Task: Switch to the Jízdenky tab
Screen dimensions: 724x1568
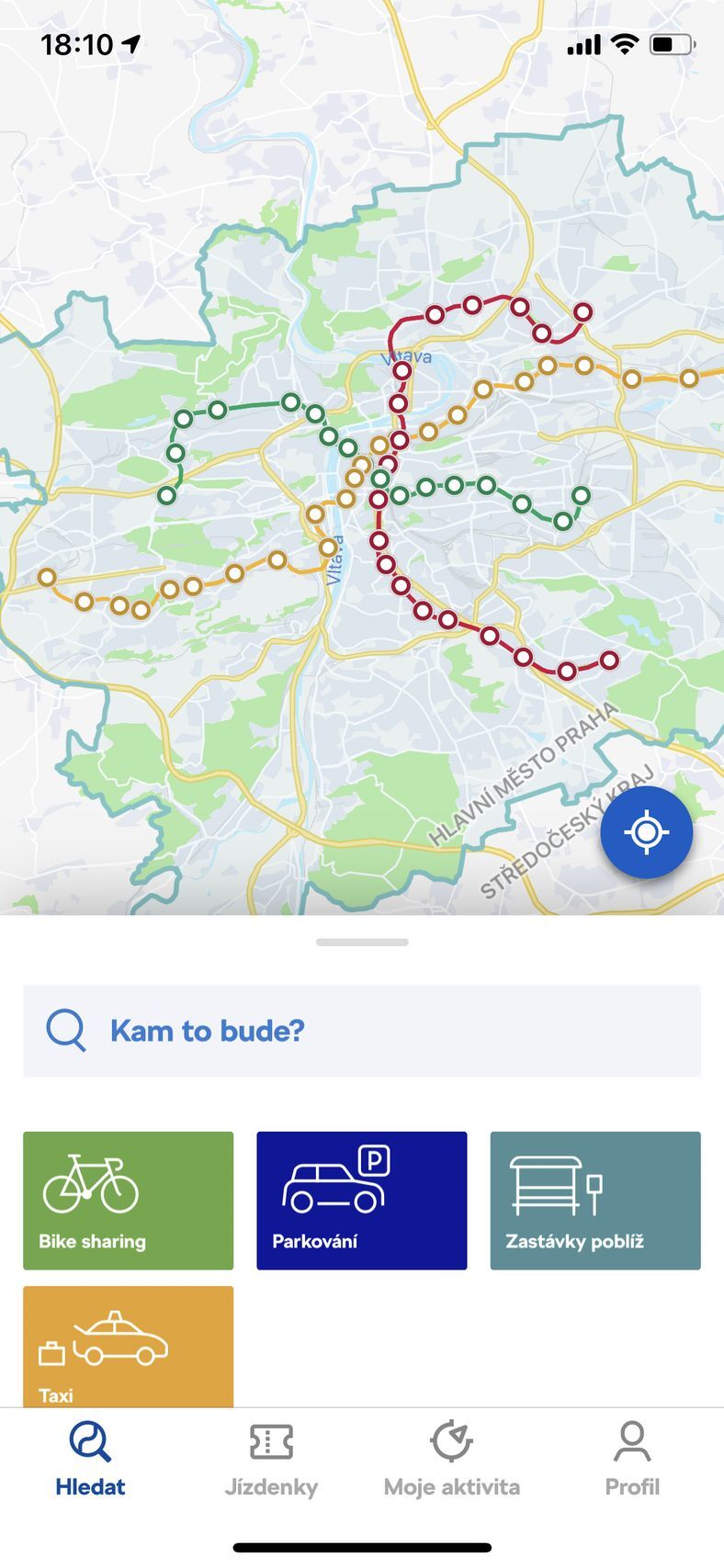Action: 271,1465
